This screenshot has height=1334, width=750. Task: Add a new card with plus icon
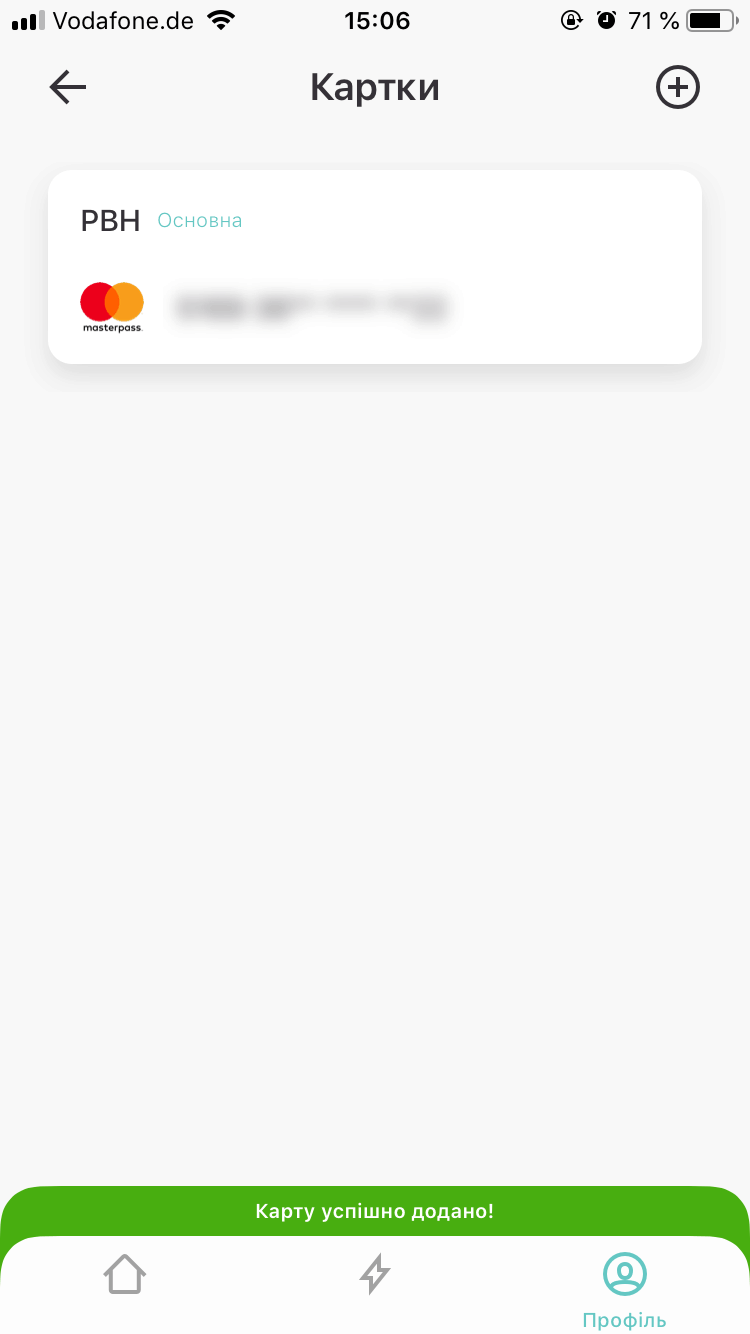(678, 88)
